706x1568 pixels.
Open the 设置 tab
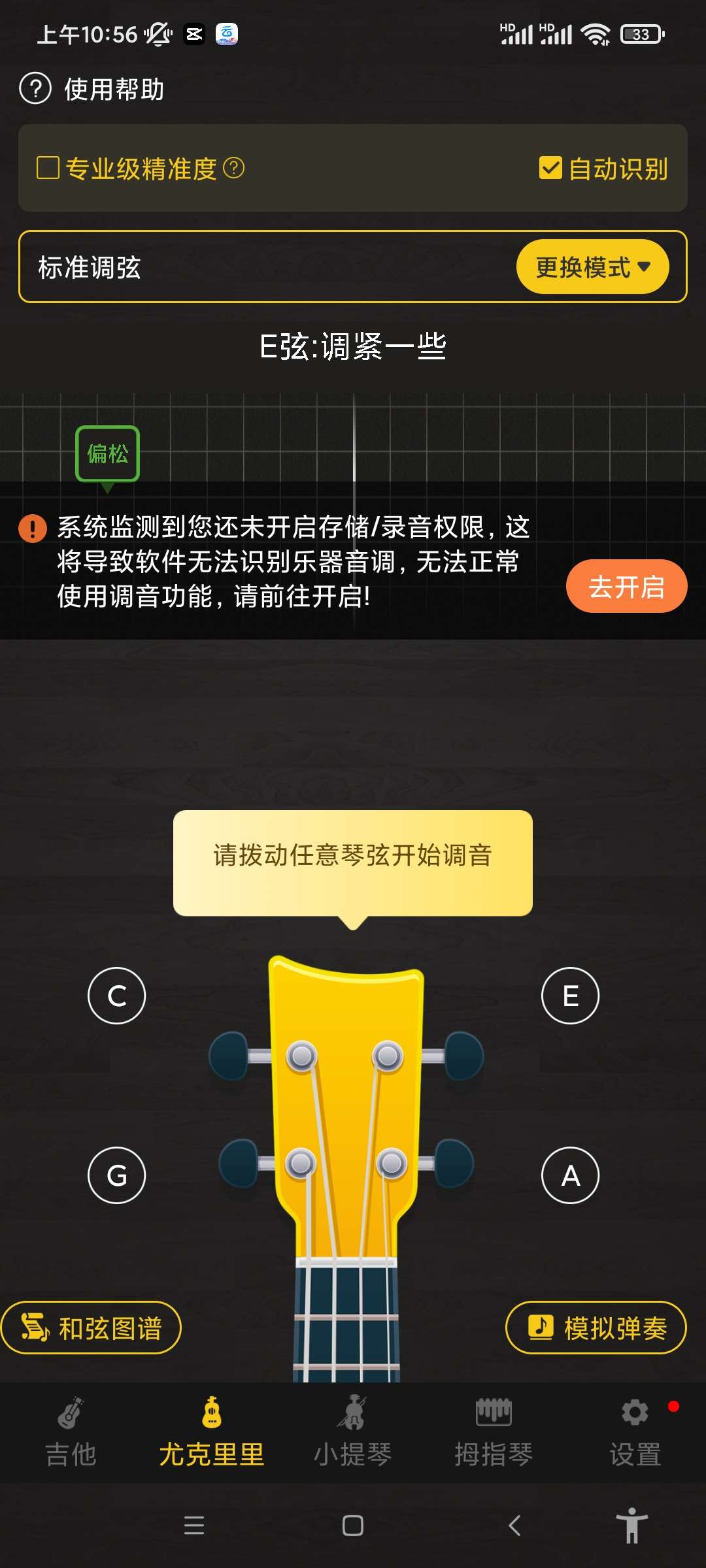pos(635,1432)
